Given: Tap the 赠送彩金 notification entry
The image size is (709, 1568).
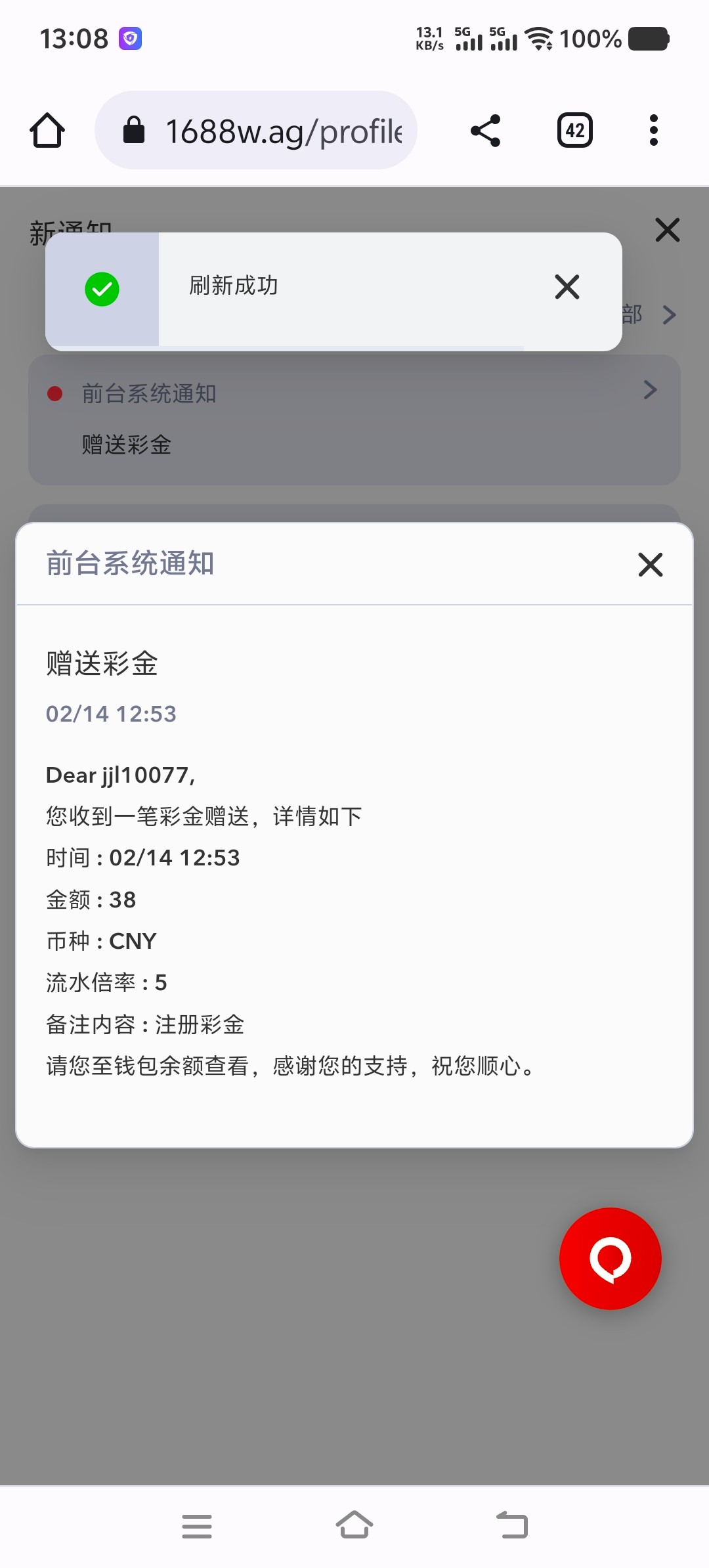Looking at the screenshot, I should (x=126, y=445).
